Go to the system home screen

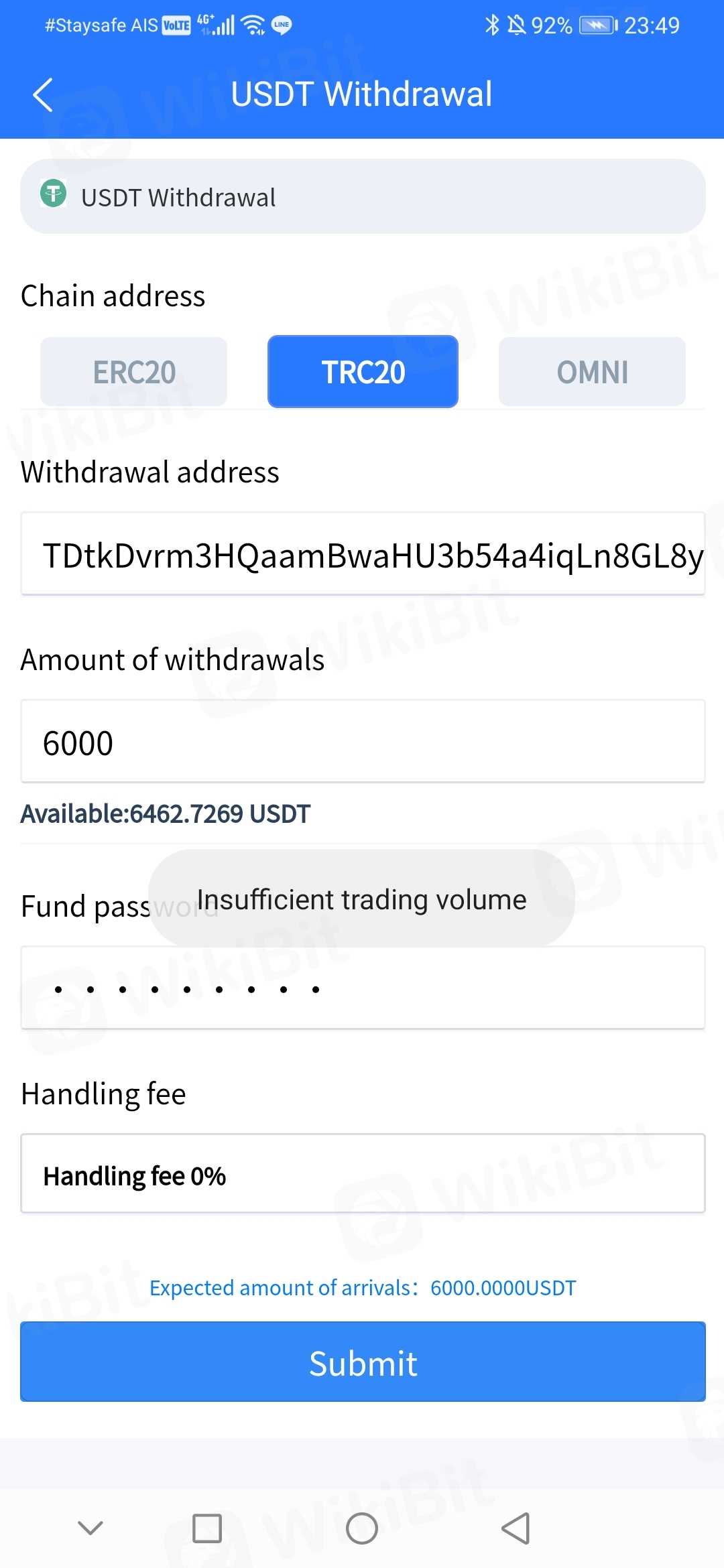click(362, 1528)
